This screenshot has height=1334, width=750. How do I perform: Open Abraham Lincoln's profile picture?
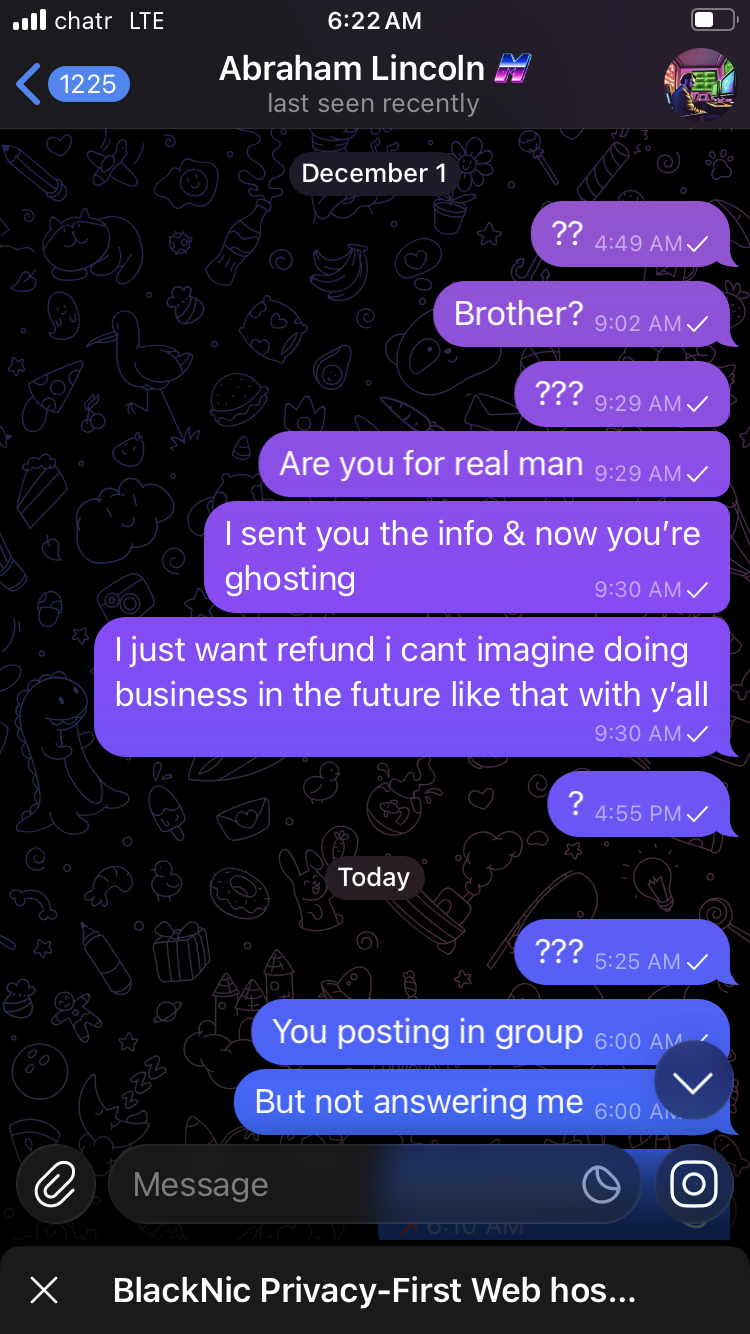698,84
